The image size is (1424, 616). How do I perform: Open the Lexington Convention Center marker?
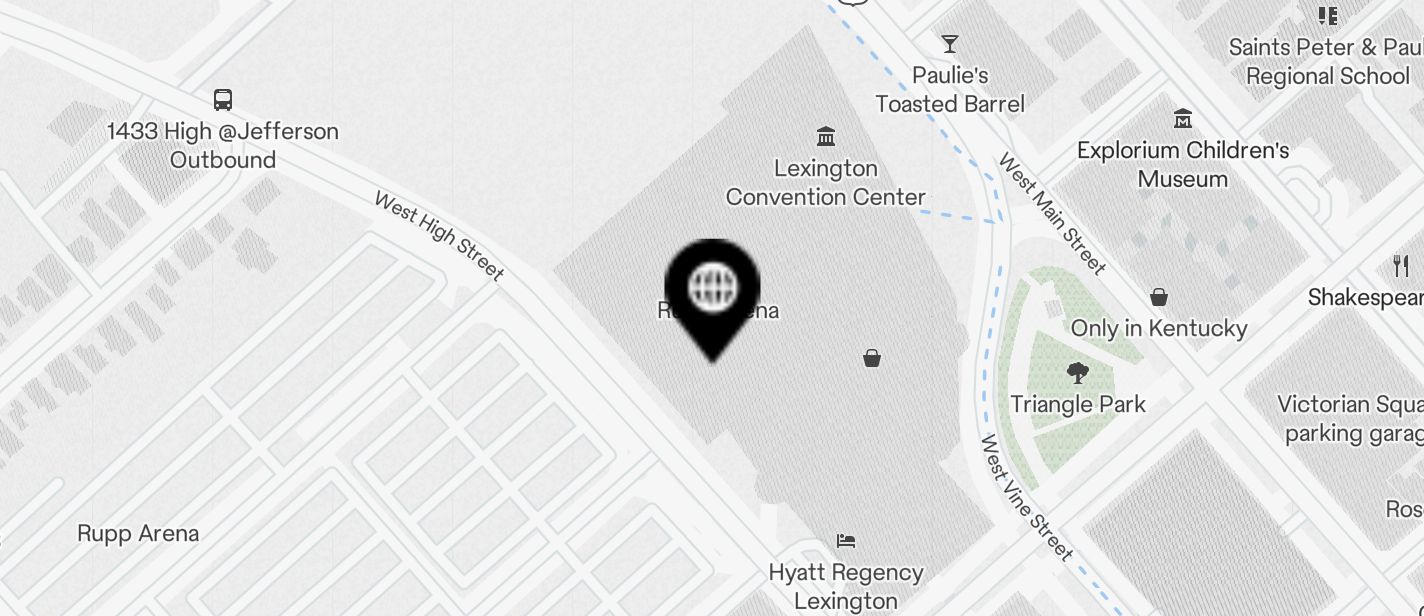(826, 136)
